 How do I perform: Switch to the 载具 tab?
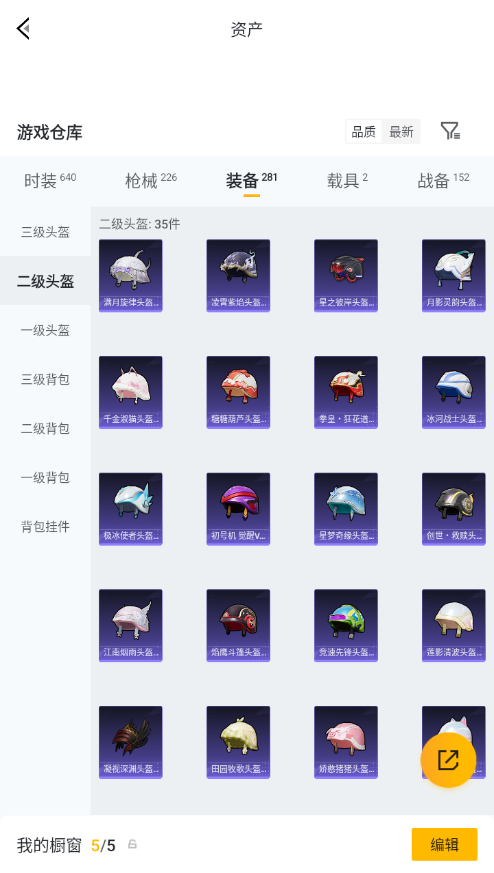coord(347,180)
